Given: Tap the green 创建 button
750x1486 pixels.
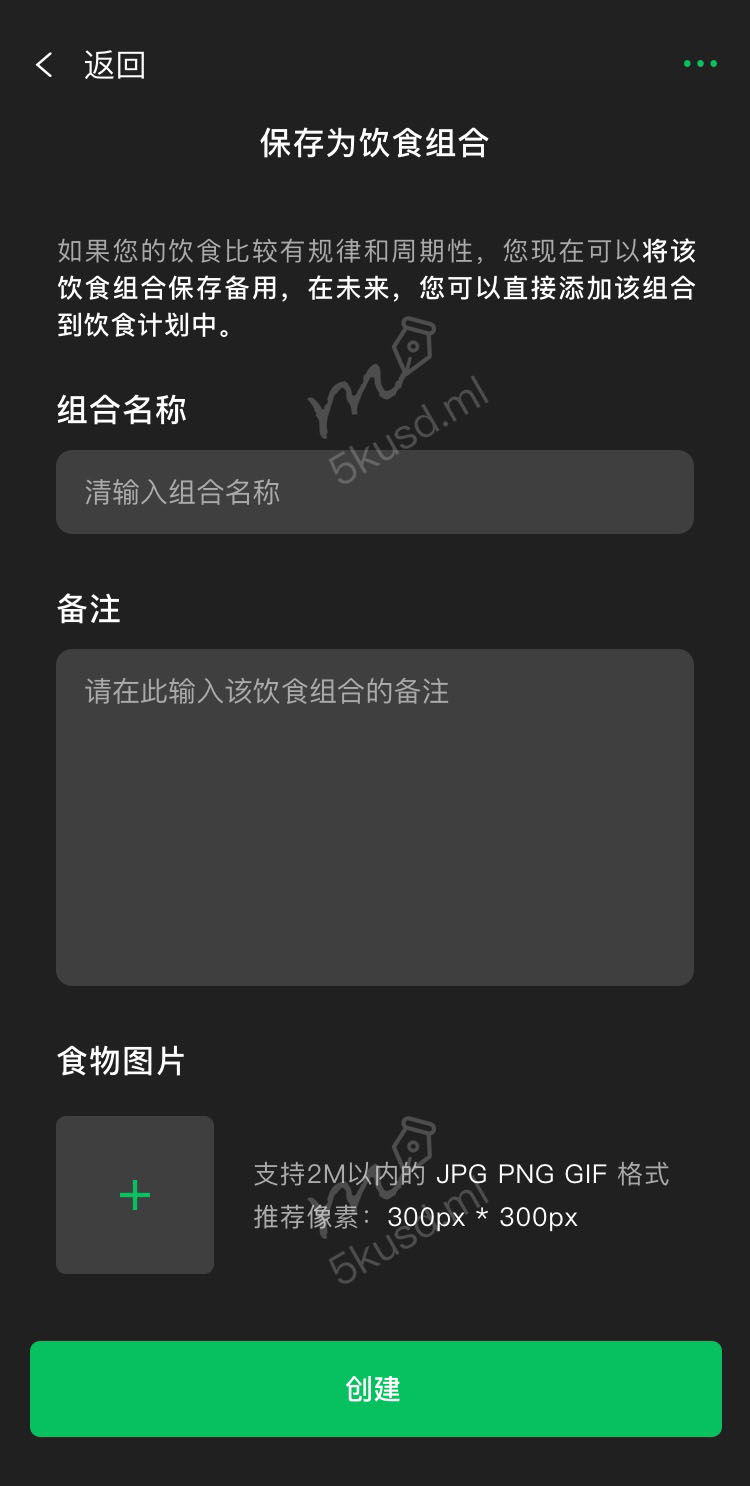Looking at the screenshot, I should tap(375, 1389).
